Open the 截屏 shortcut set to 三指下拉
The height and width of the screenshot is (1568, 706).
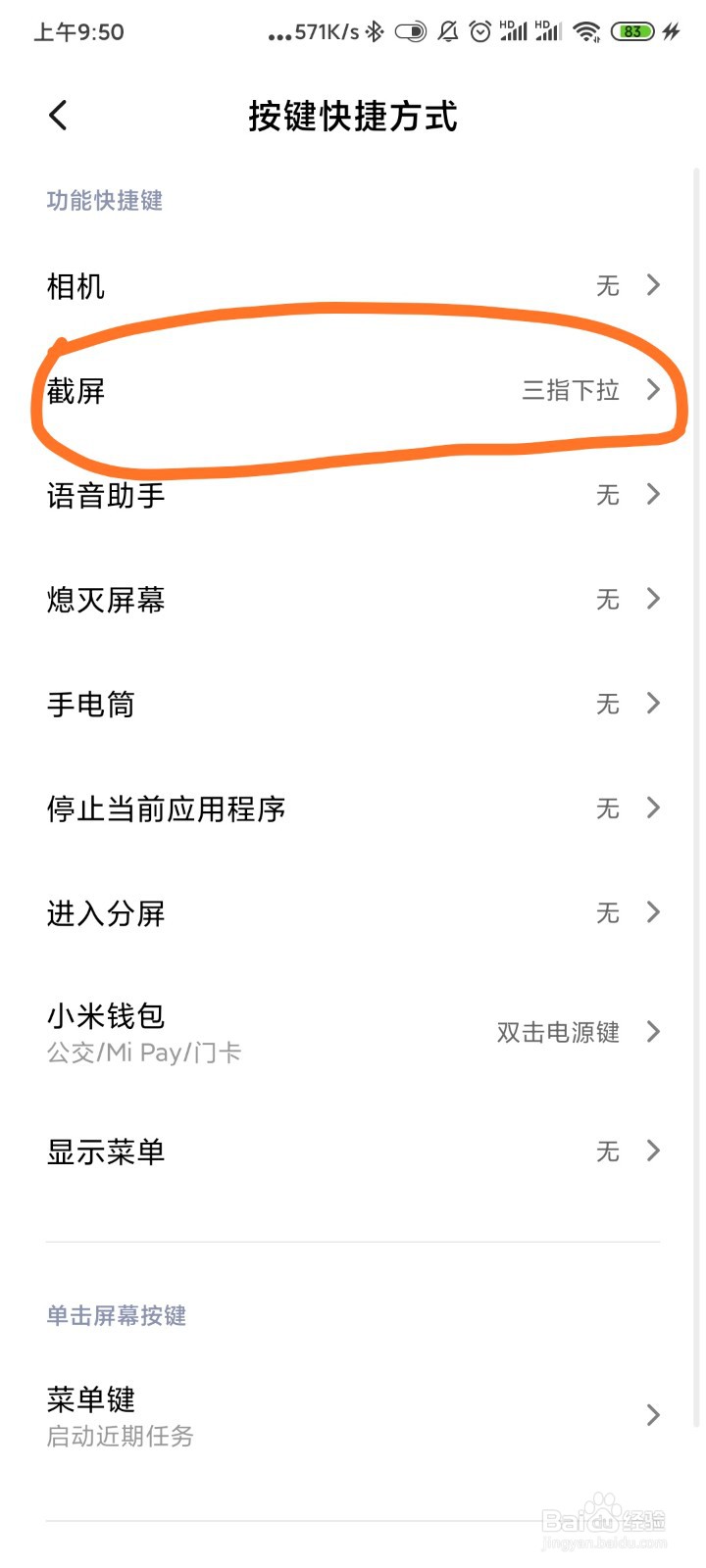[x=353, y=390]
